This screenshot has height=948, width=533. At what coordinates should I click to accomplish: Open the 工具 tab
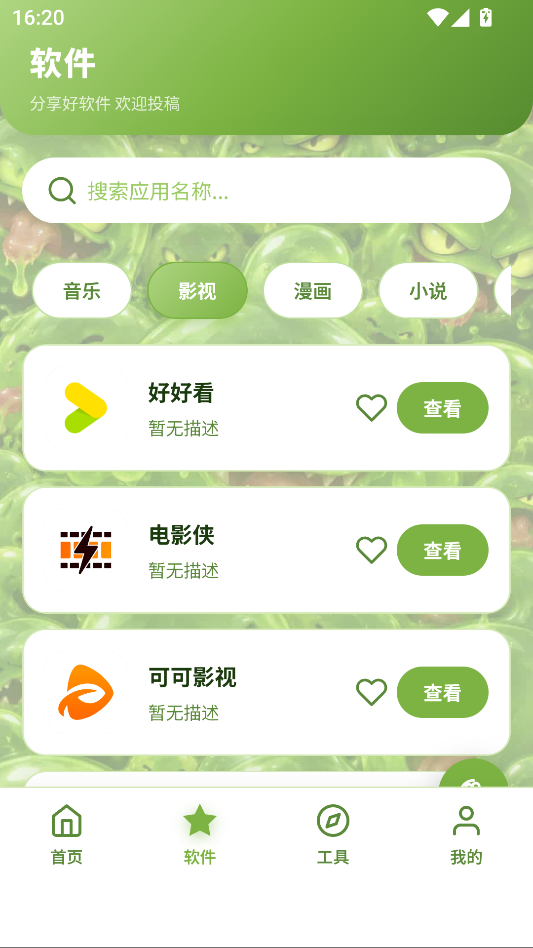click(x=333, y=835)
